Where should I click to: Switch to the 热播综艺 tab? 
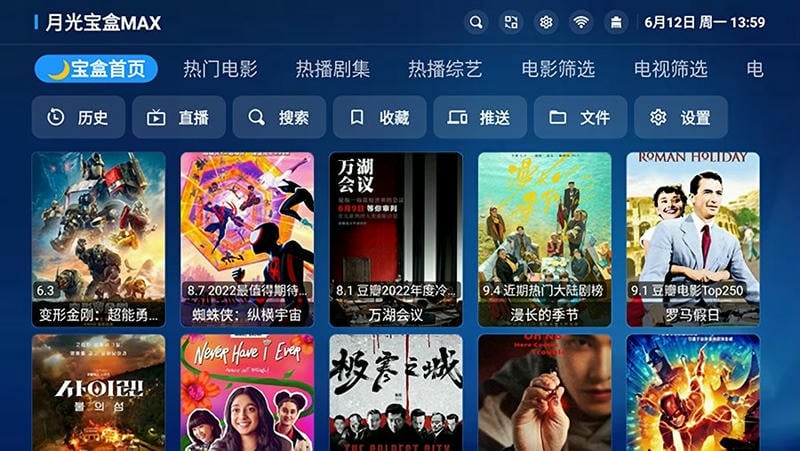point(445,69)
